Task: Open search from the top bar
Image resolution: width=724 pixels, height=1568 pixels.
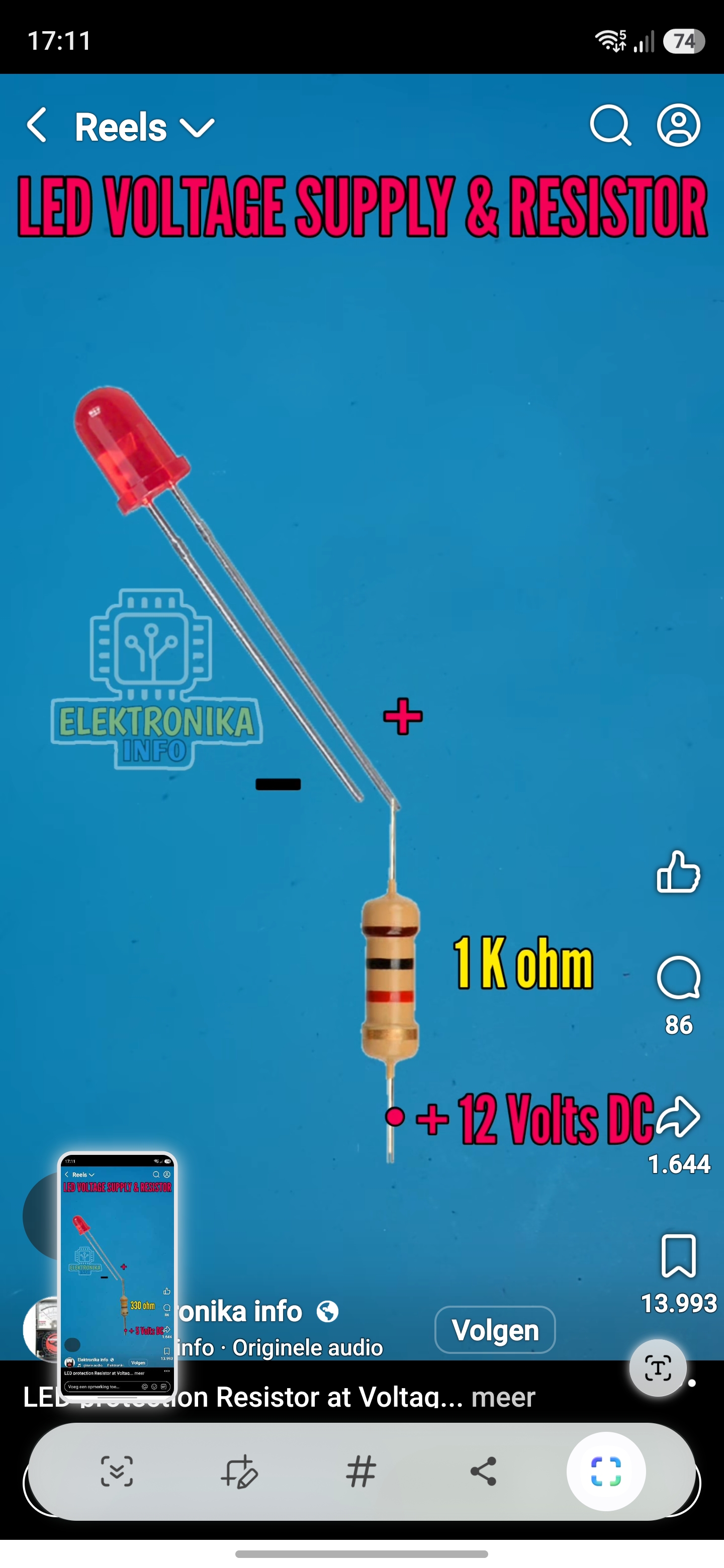Action: (x=609, y=126)
